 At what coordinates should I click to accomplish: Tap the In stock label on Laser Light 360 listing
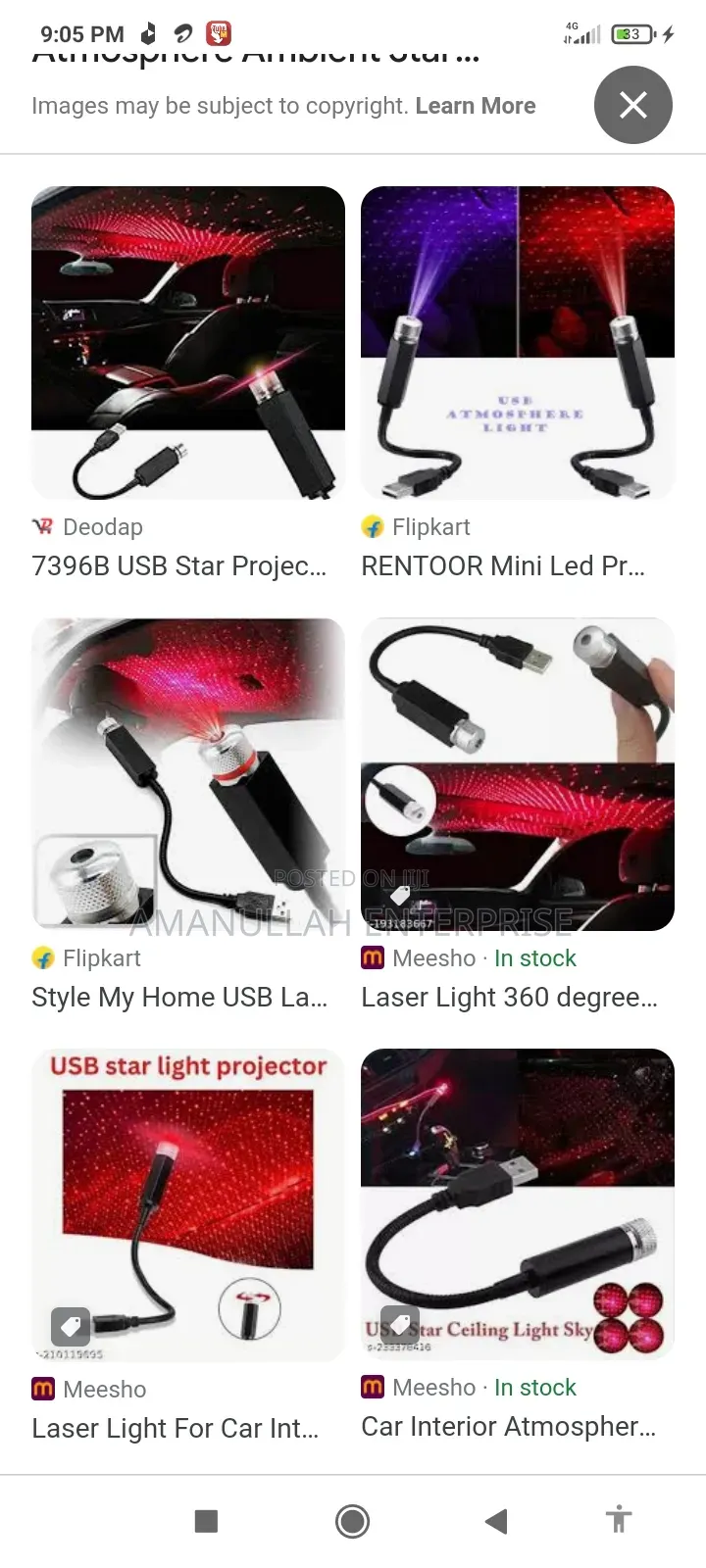coord(535,957)
